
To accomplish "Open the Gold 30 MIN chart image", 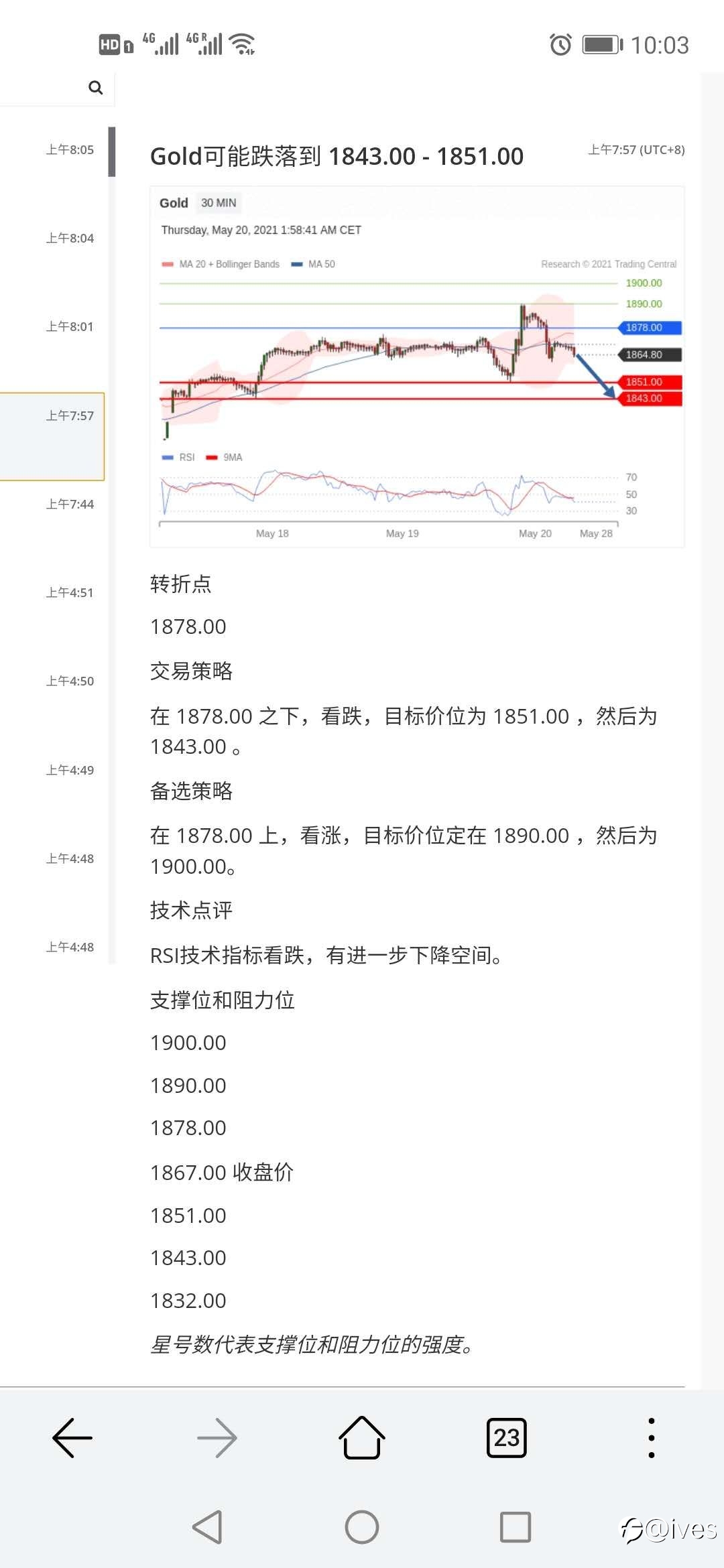I will click(x=417, y=367).
